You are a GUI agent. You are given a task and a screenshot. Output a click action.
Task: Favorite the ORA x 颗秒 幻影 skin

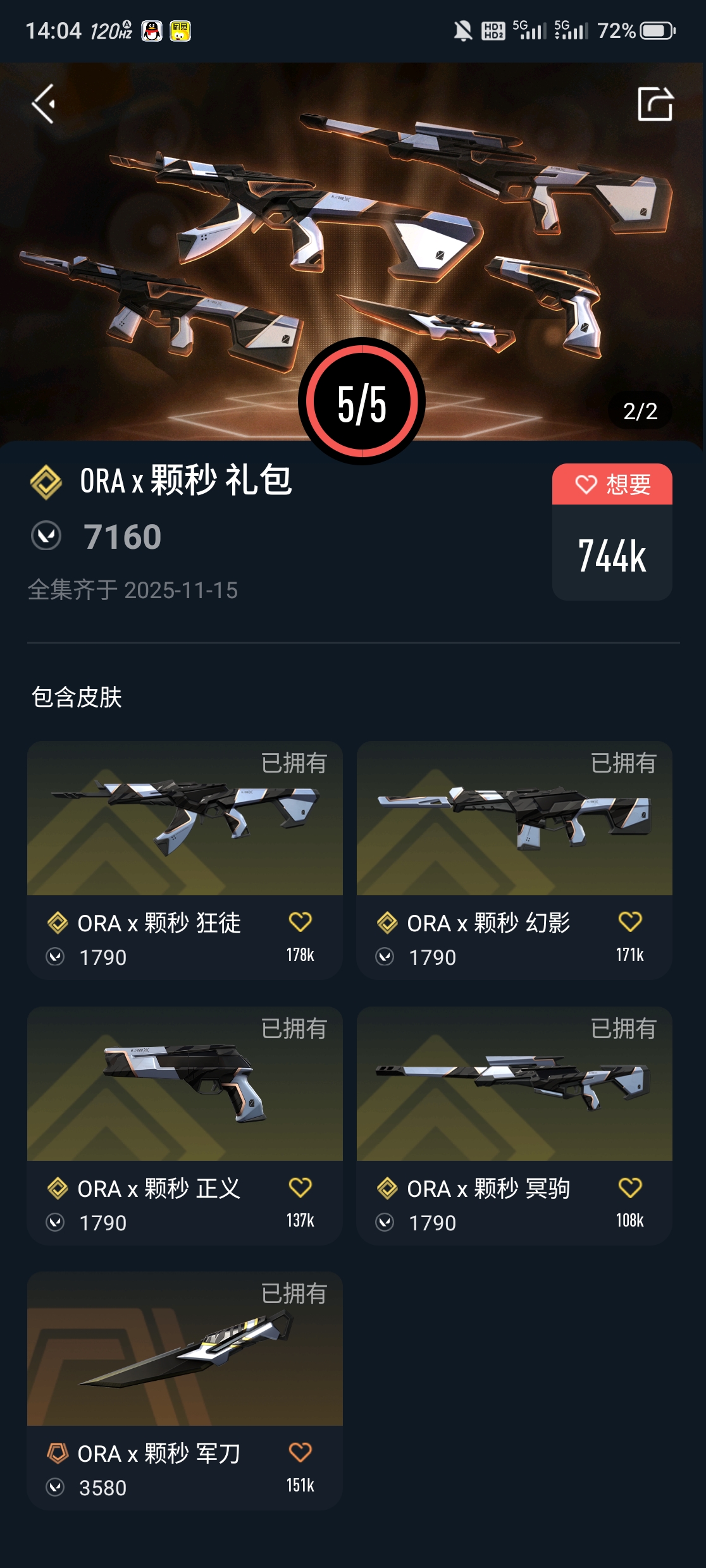[x=630, y=922]
